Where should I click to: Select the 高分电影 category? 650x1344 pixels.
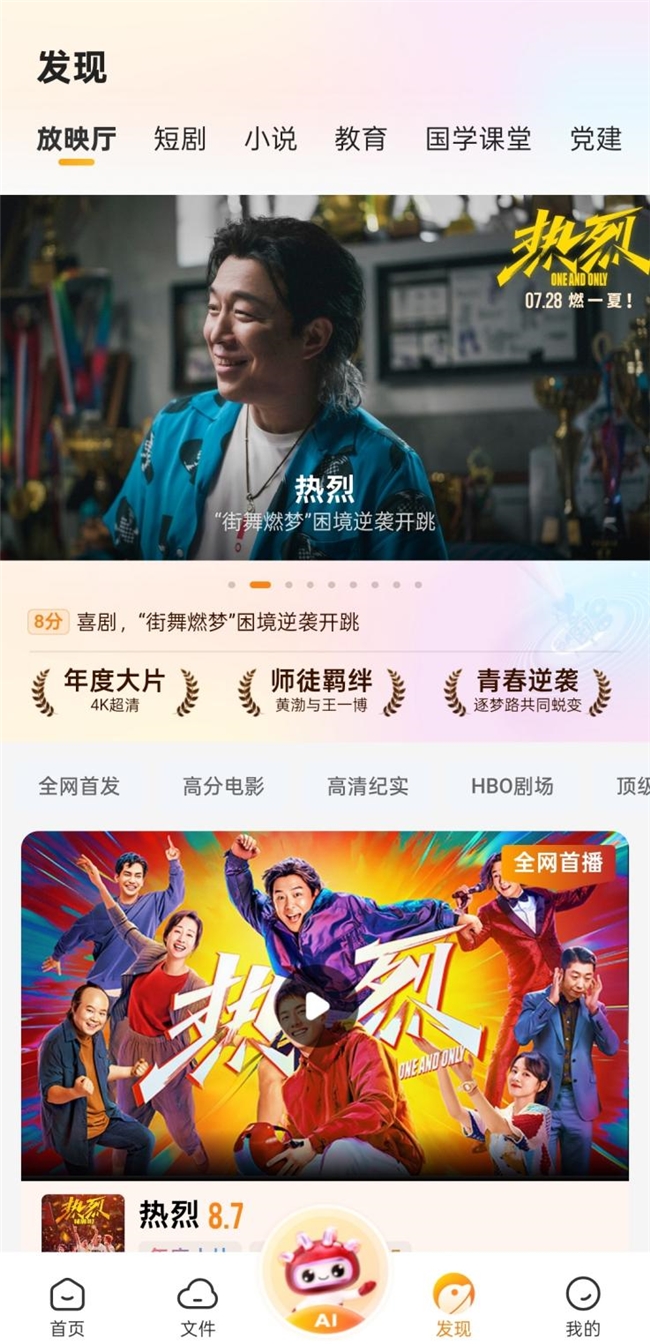223,786
